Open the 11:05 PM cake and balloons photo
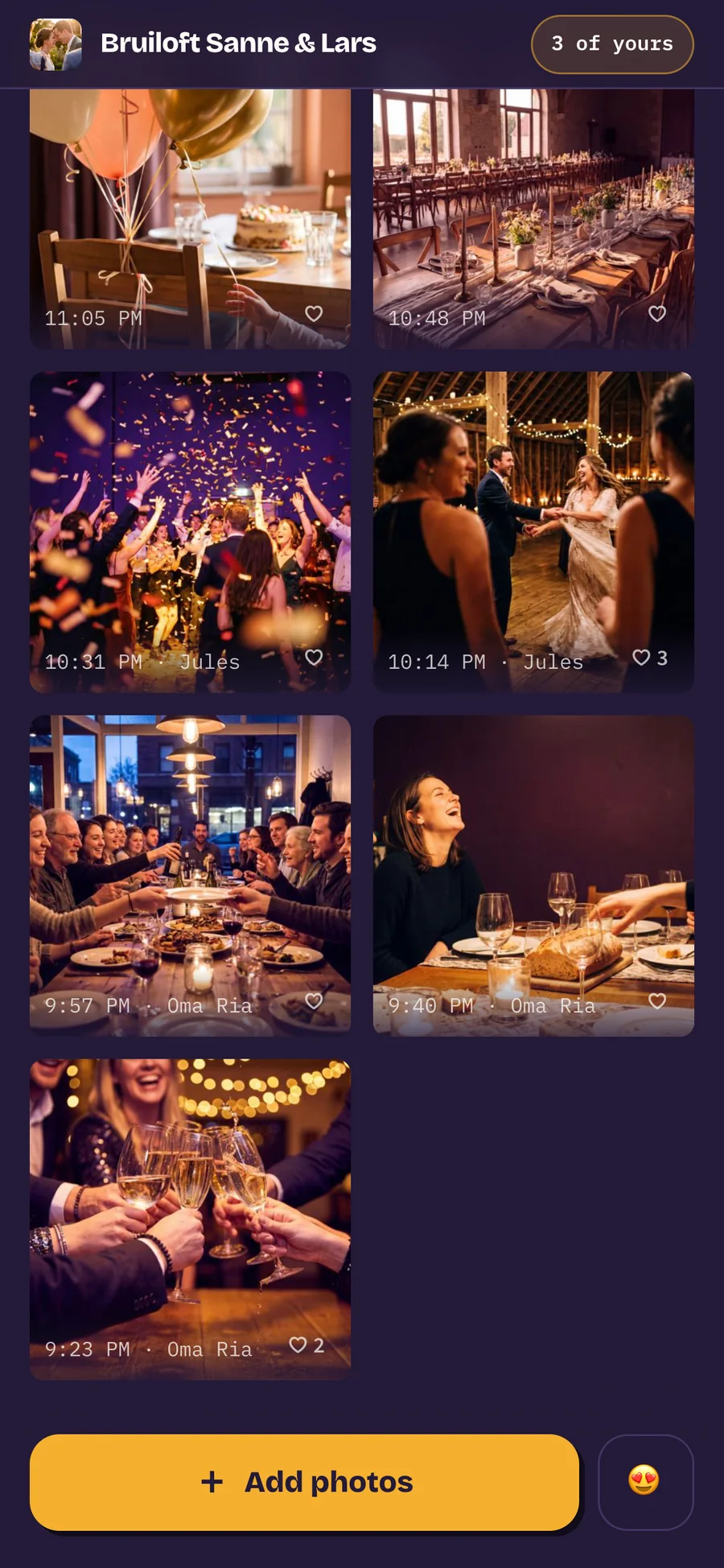 click(190, 219)
